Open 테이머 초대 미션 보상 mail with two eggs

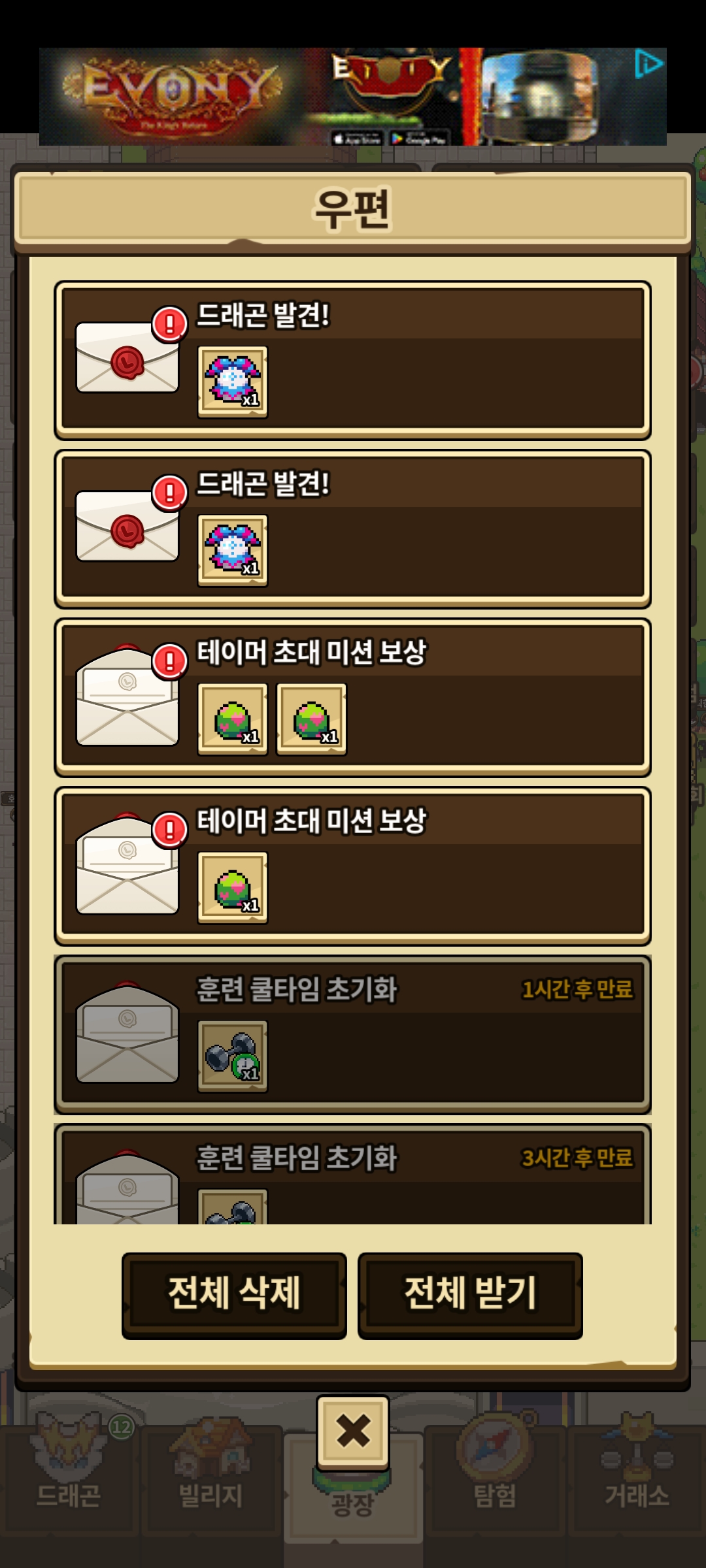pyautogui.click(x=353, y=697)
